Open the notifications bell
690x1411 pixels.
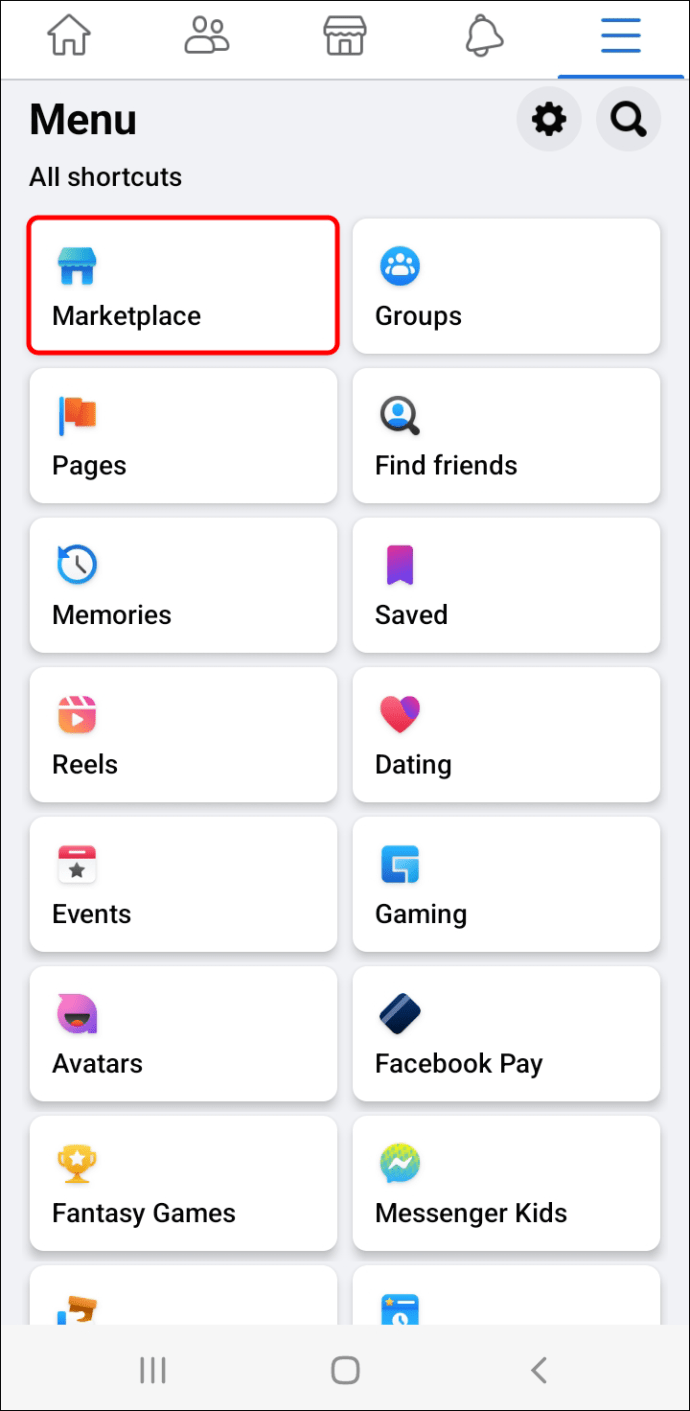coord(483,36)
